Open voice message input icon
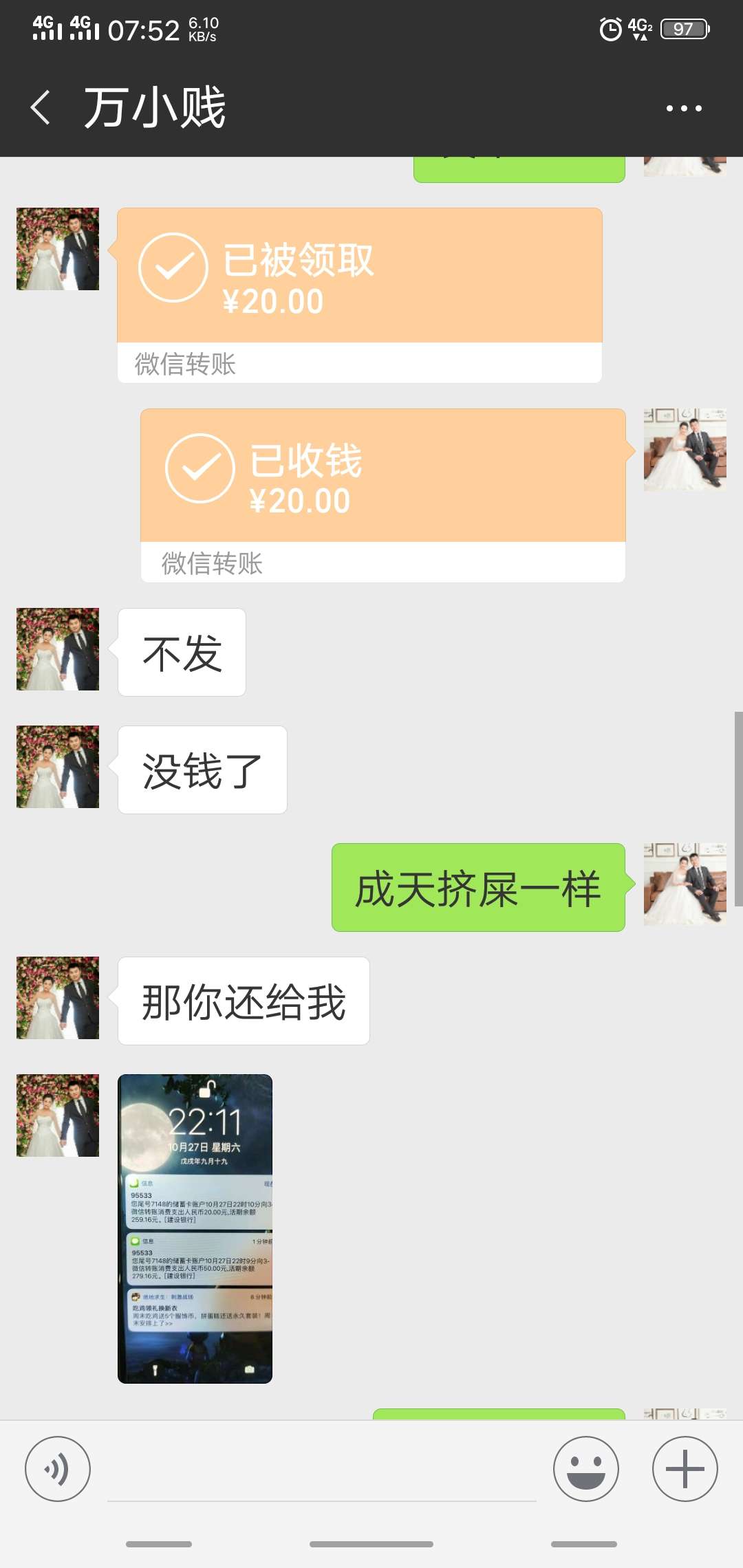The image size is (743, 1568). click(x=58, y=1468)
